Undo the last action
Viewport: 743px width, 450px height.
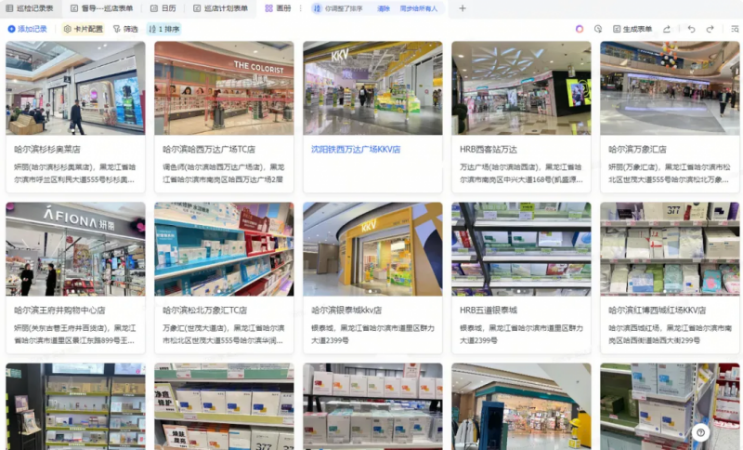tap(690, 29)
